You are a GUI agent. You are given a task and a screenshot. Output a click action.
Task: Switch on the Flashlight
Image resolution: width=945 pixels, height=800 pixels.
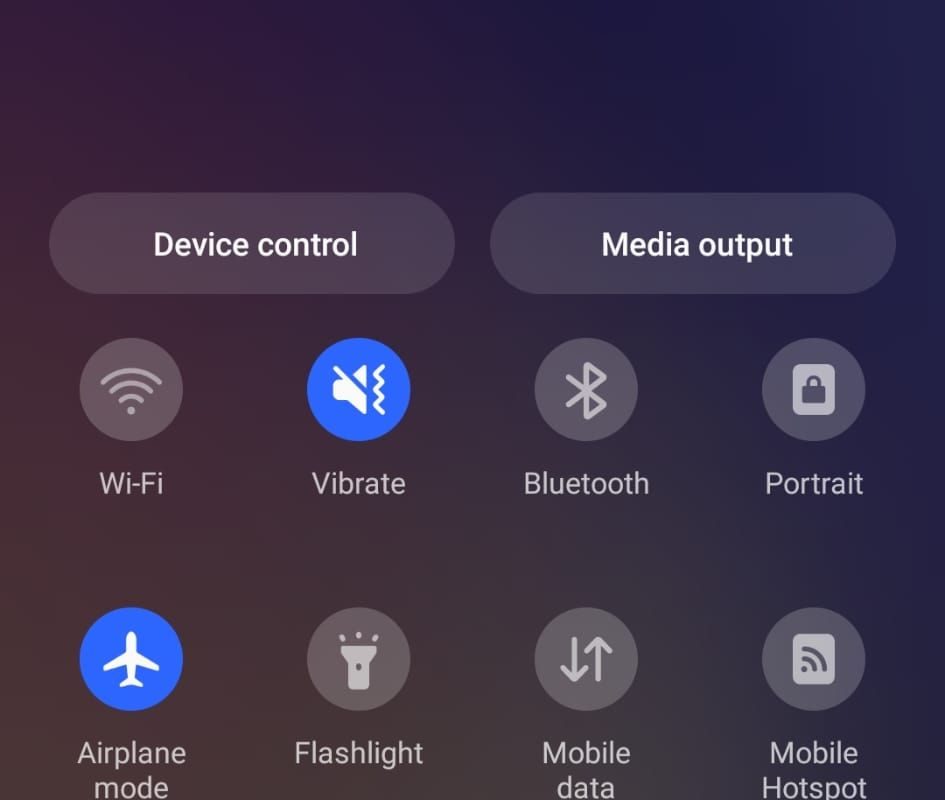[x=358, y=659]
